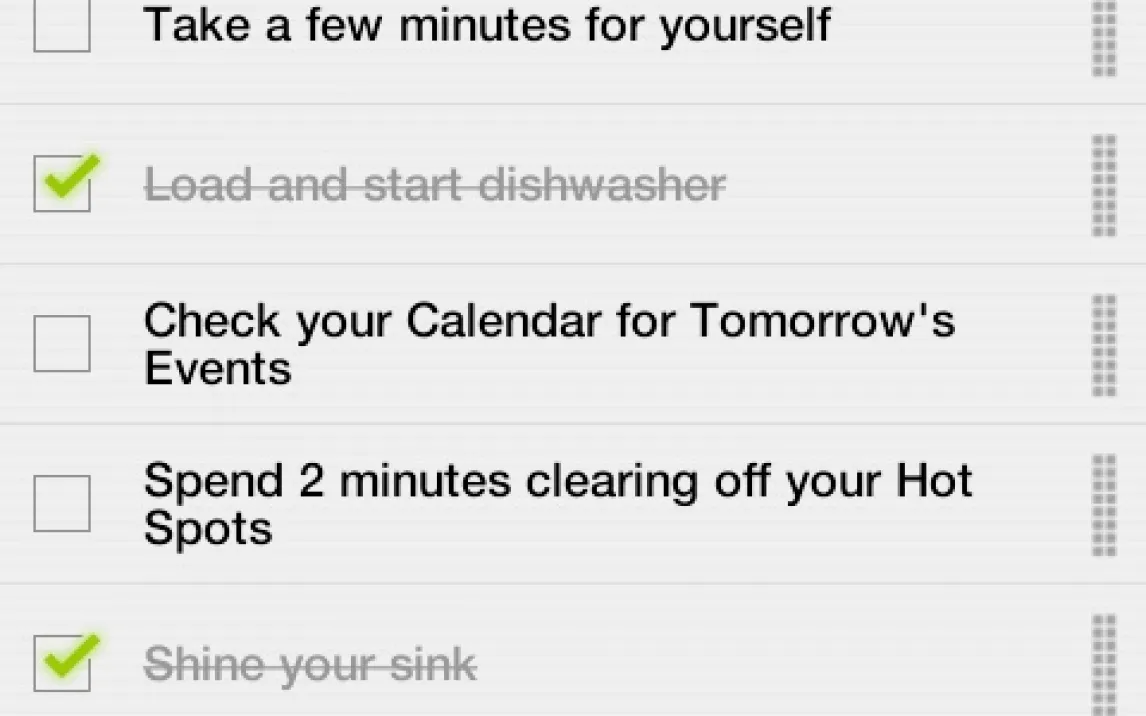Screen dimensions: 1146x716
Task: Uncheck Shine your sink
Action: (x=62, y=663)
